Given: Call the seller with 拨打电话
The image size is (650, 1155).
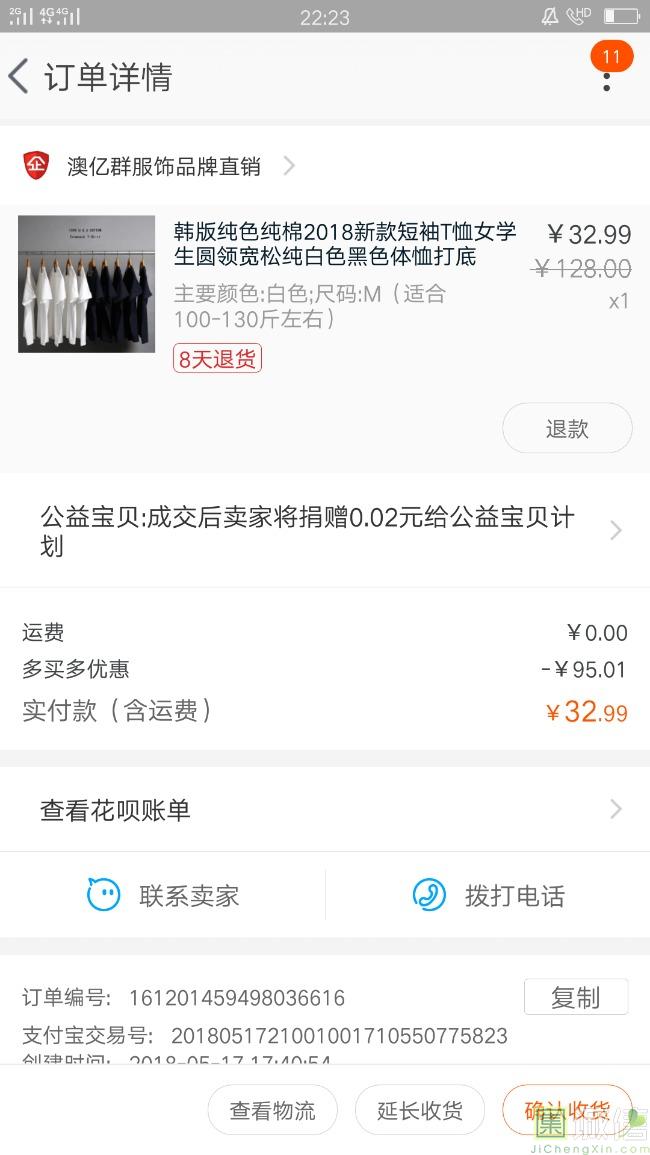Looking at the screenshot, I should (x=489, y=895).
